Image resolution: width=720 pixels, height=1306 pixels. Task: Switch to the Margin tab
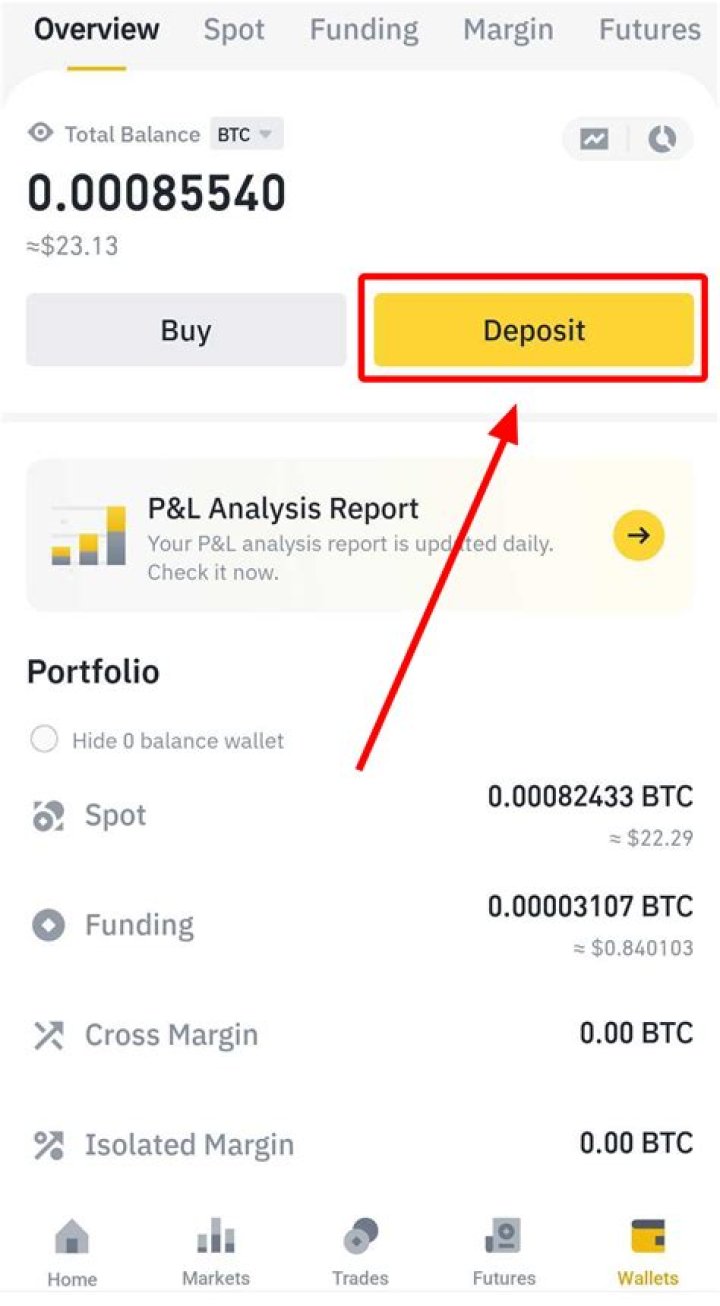click(x=507, y=30)
